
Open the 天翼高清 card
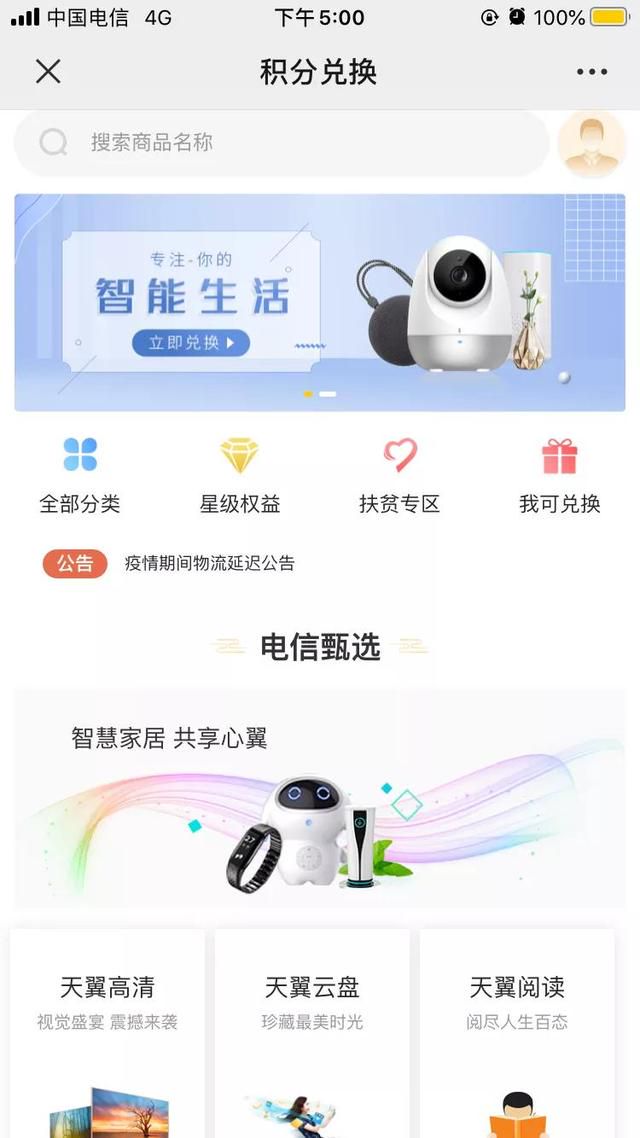(107, 1033)
